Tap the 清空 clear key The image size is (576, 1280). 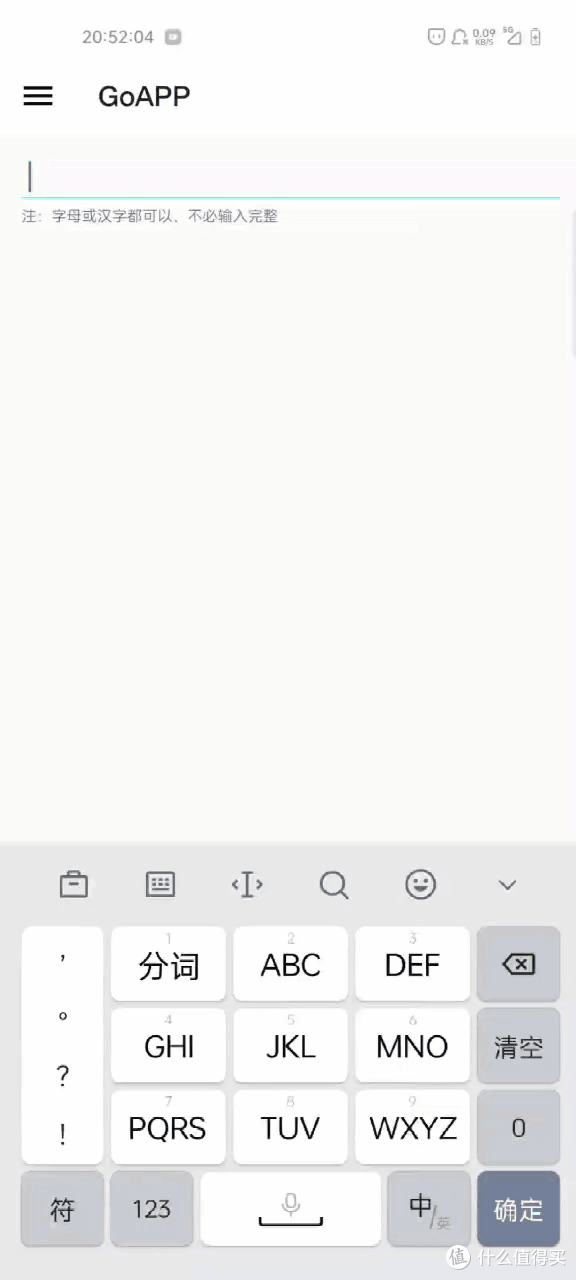pos(518,1046)
